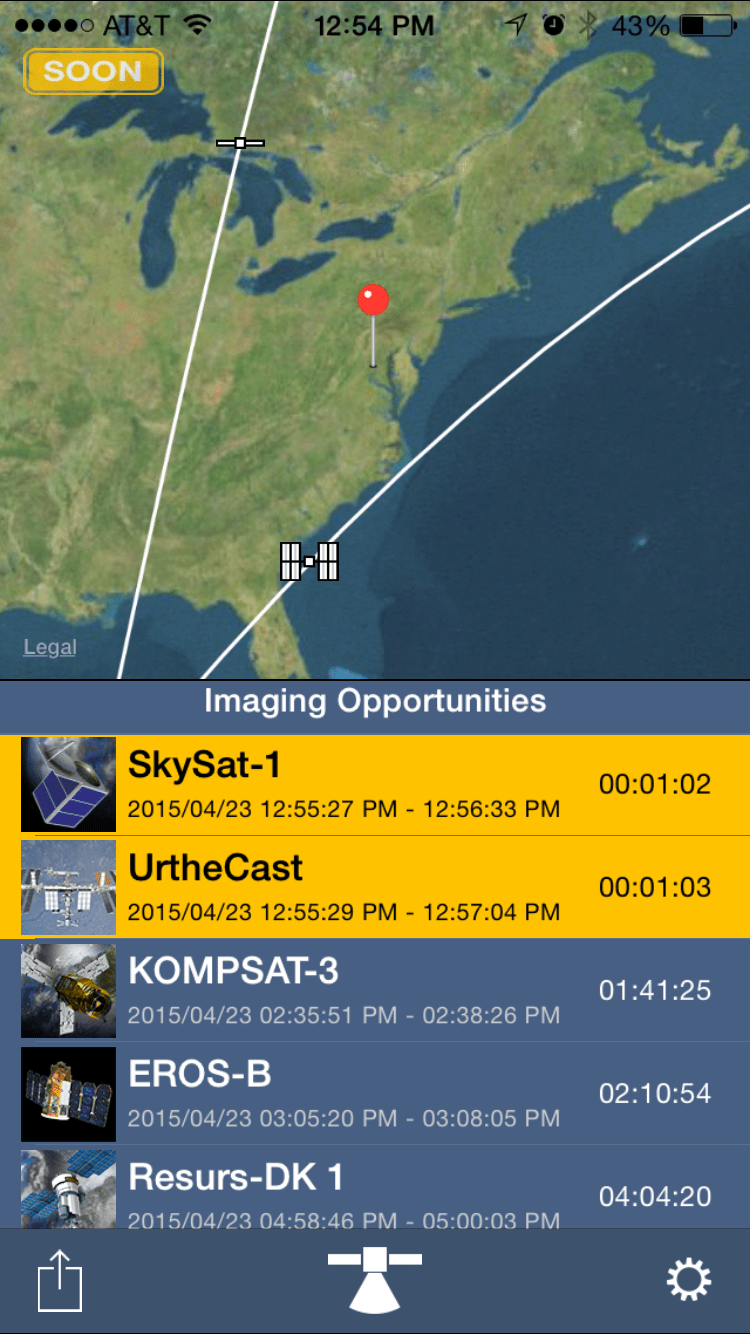The width and height of the screenshot is (750, 1334).
Task: View KOMPSAT-3 imaging opportunity details
Action: pos(375,990)
